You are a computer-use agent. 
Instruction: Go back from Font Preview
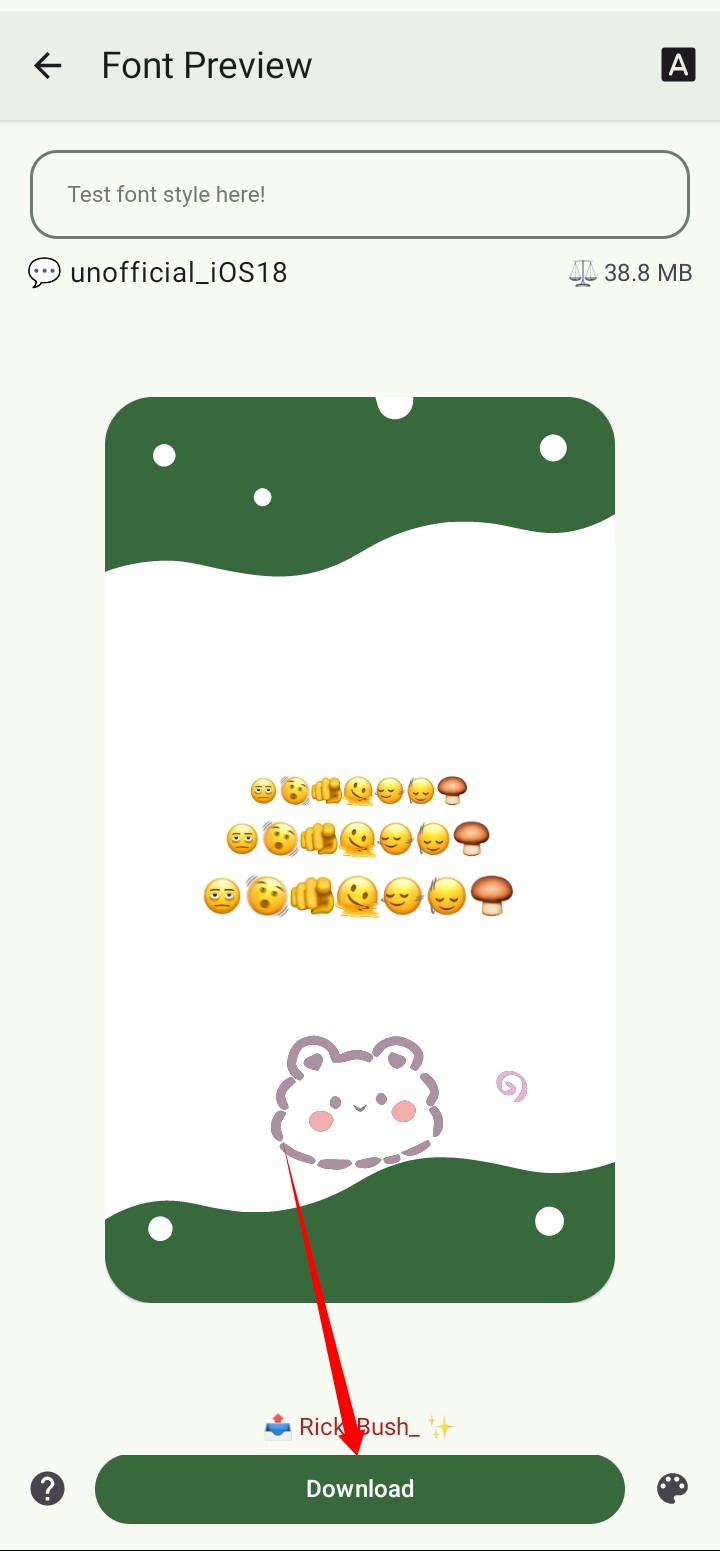click(47, 66)
